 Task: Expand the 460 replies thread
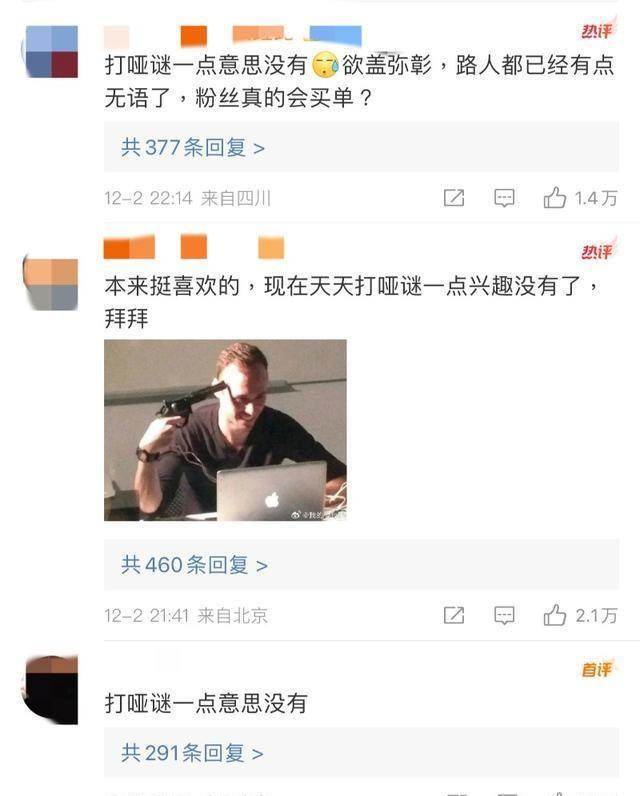click(194, 565)
